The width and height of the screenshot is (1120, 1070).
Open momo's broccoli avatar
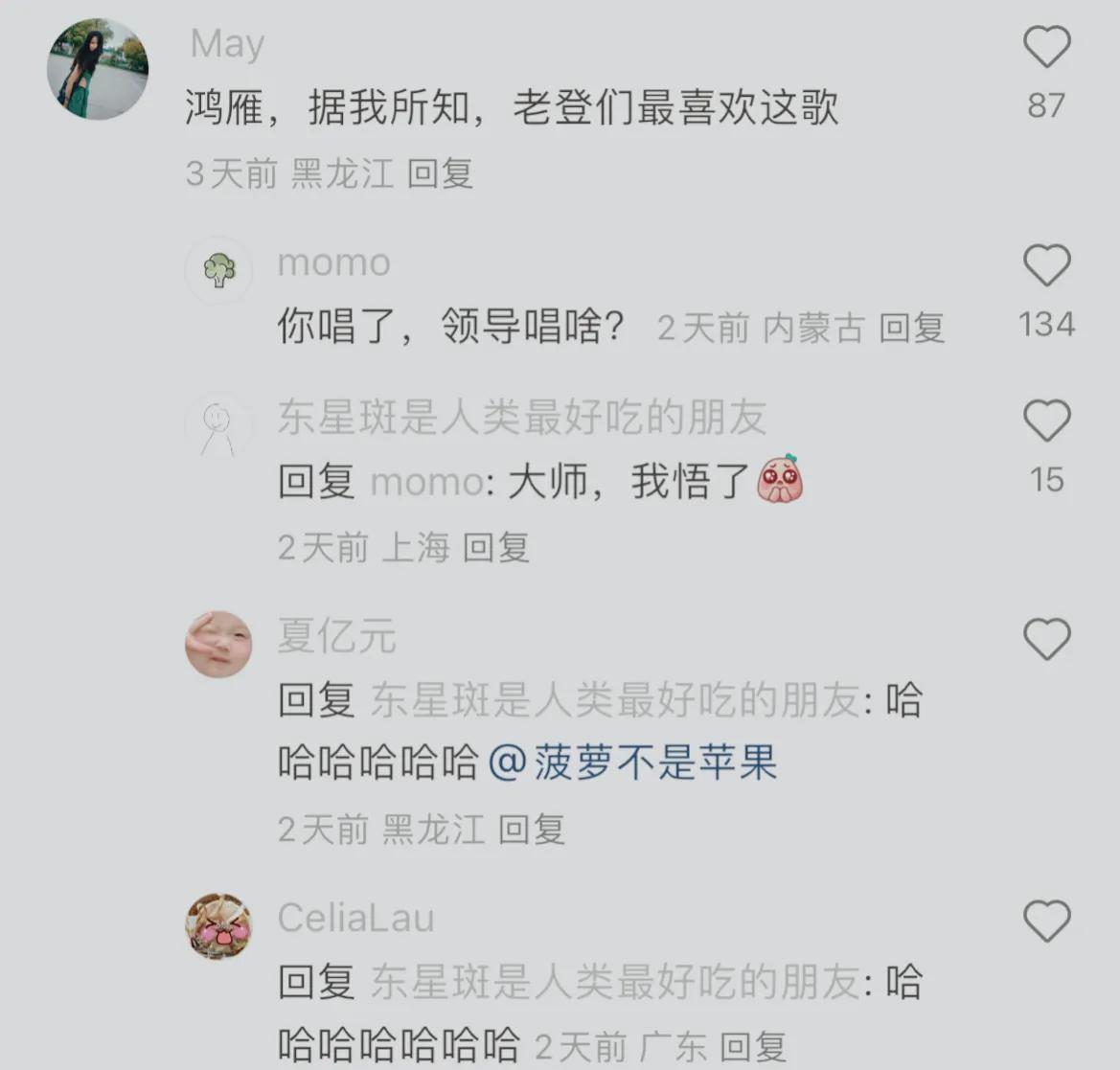pyautogui.click(x=218, y=270)
